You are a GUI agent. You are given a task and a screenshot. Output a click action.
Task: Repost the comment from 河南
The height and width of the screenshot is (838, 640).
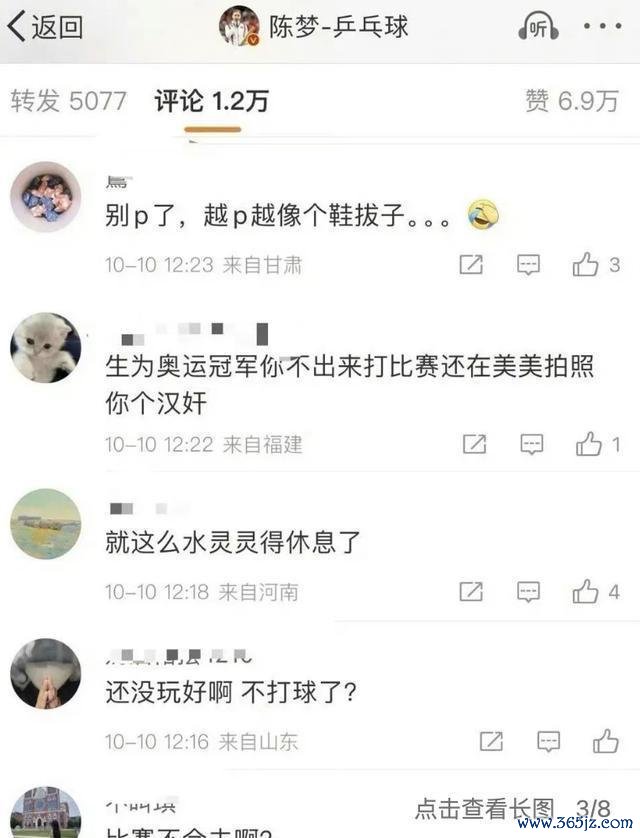(471, 592)
